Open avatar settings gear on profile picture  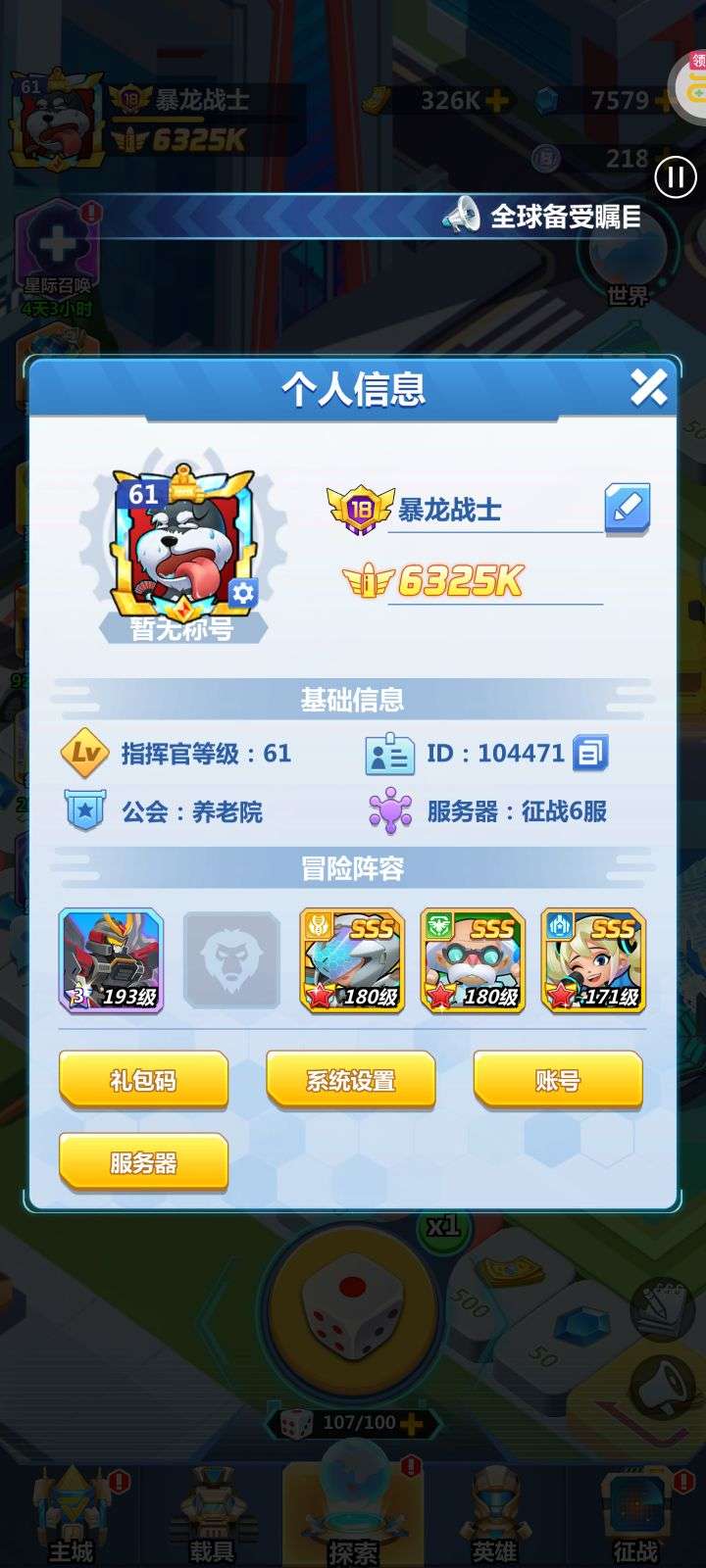[242, 593]
